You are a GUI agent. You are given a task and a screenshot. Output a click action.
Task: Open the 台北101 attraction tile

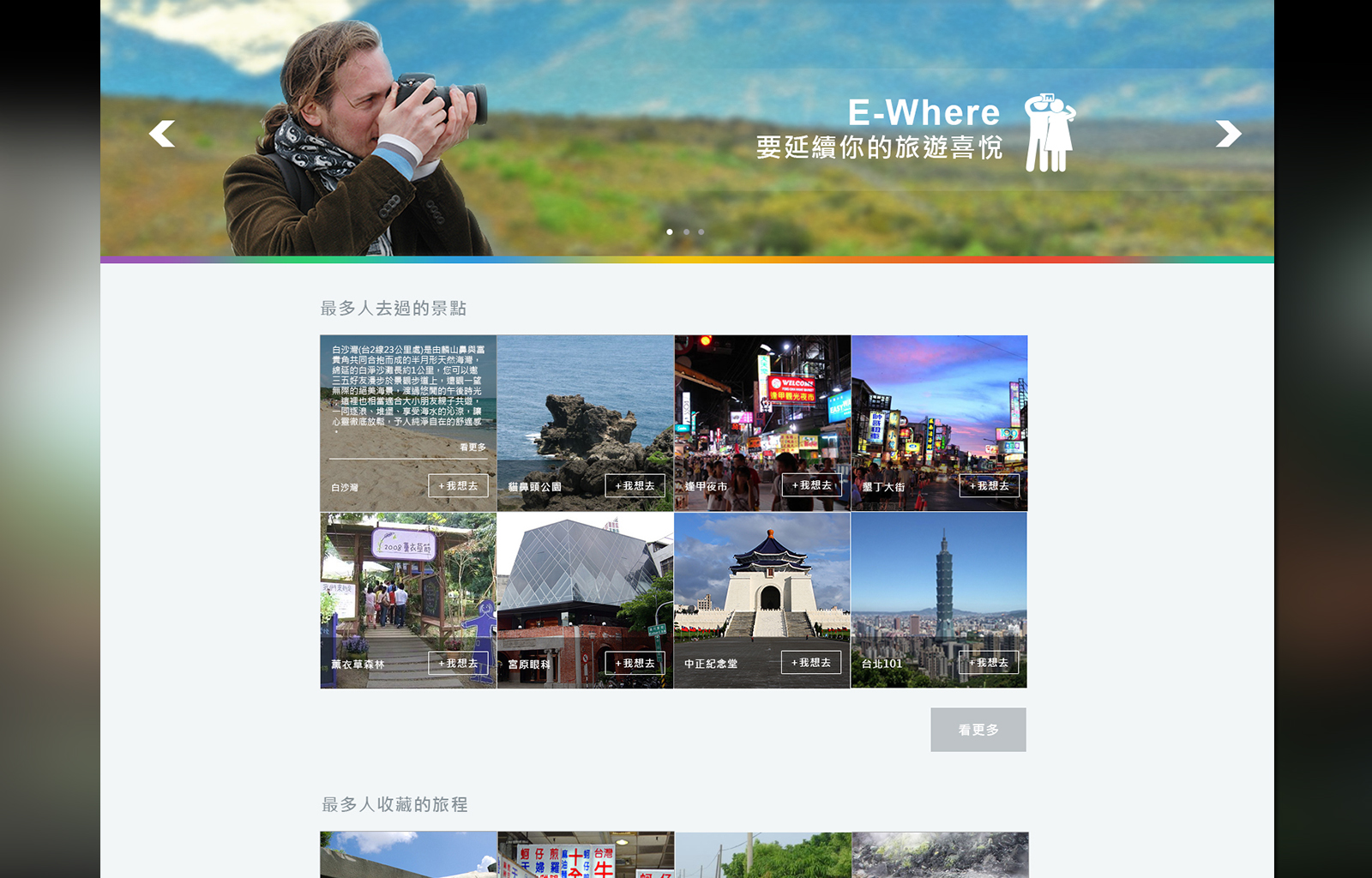tap(939, 583)
